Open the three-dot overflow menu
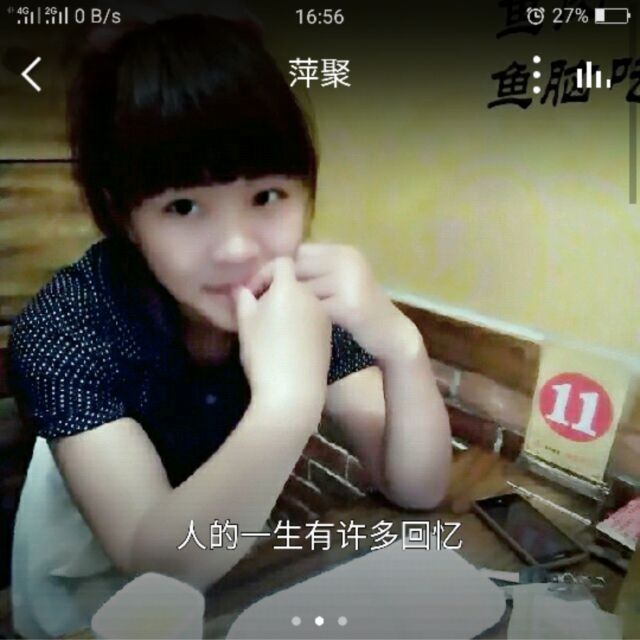The image size is (640, 640). point(537,74)
